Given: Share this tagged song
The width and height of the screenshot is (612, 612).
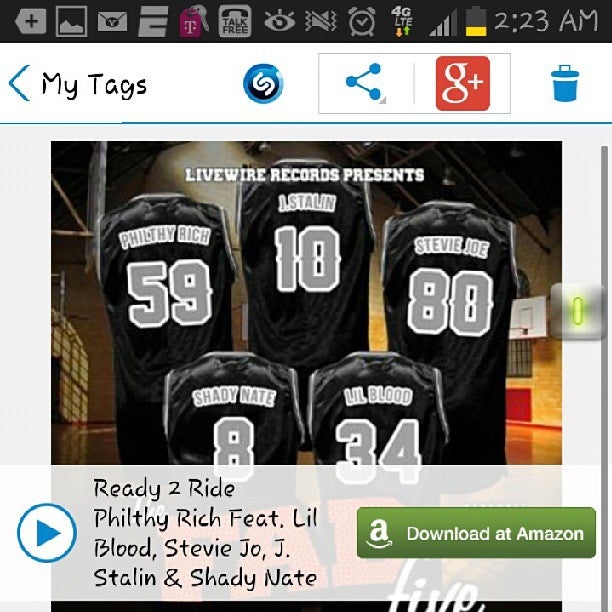Looking at the screenshot, I should 363,83.
